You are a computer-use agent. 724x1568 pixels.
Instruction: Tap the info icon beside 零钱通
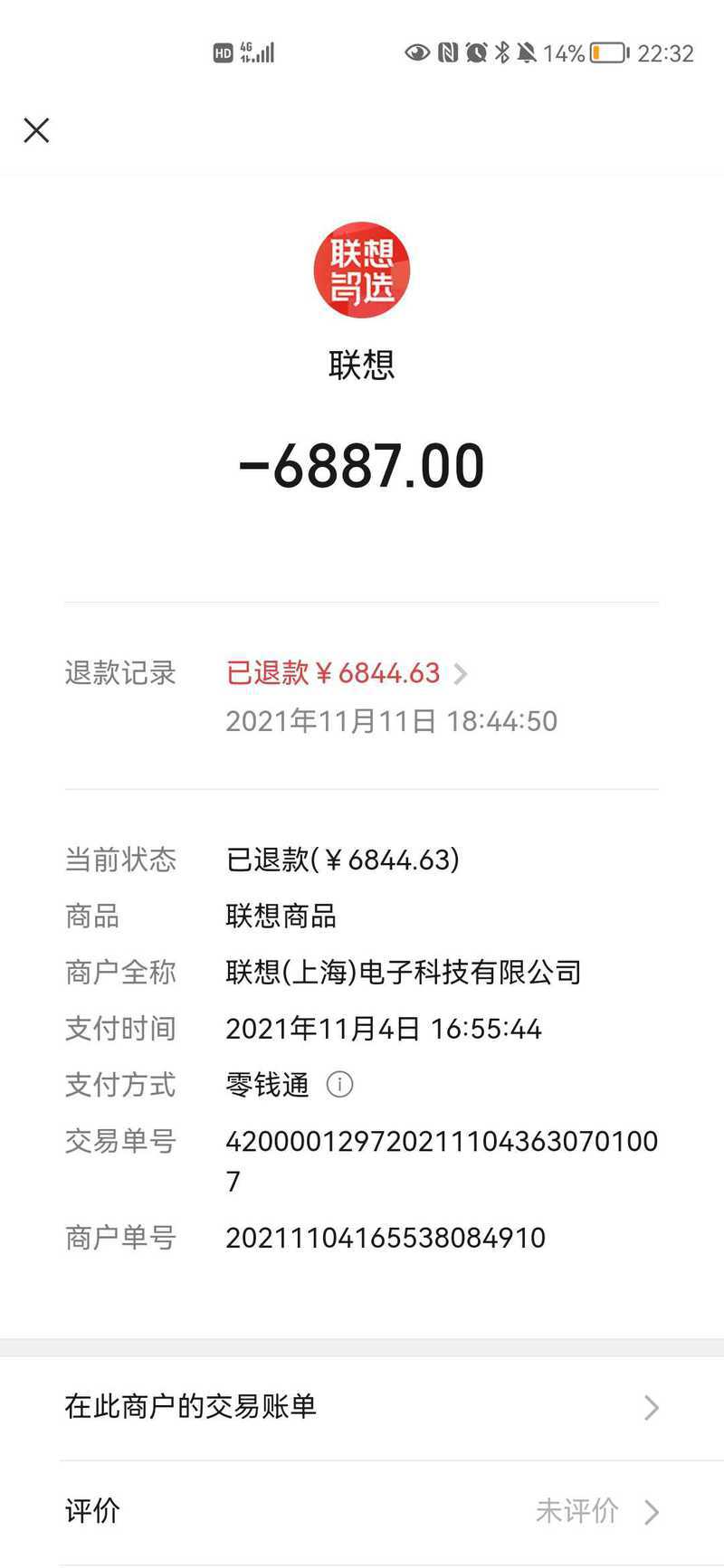339,1084
